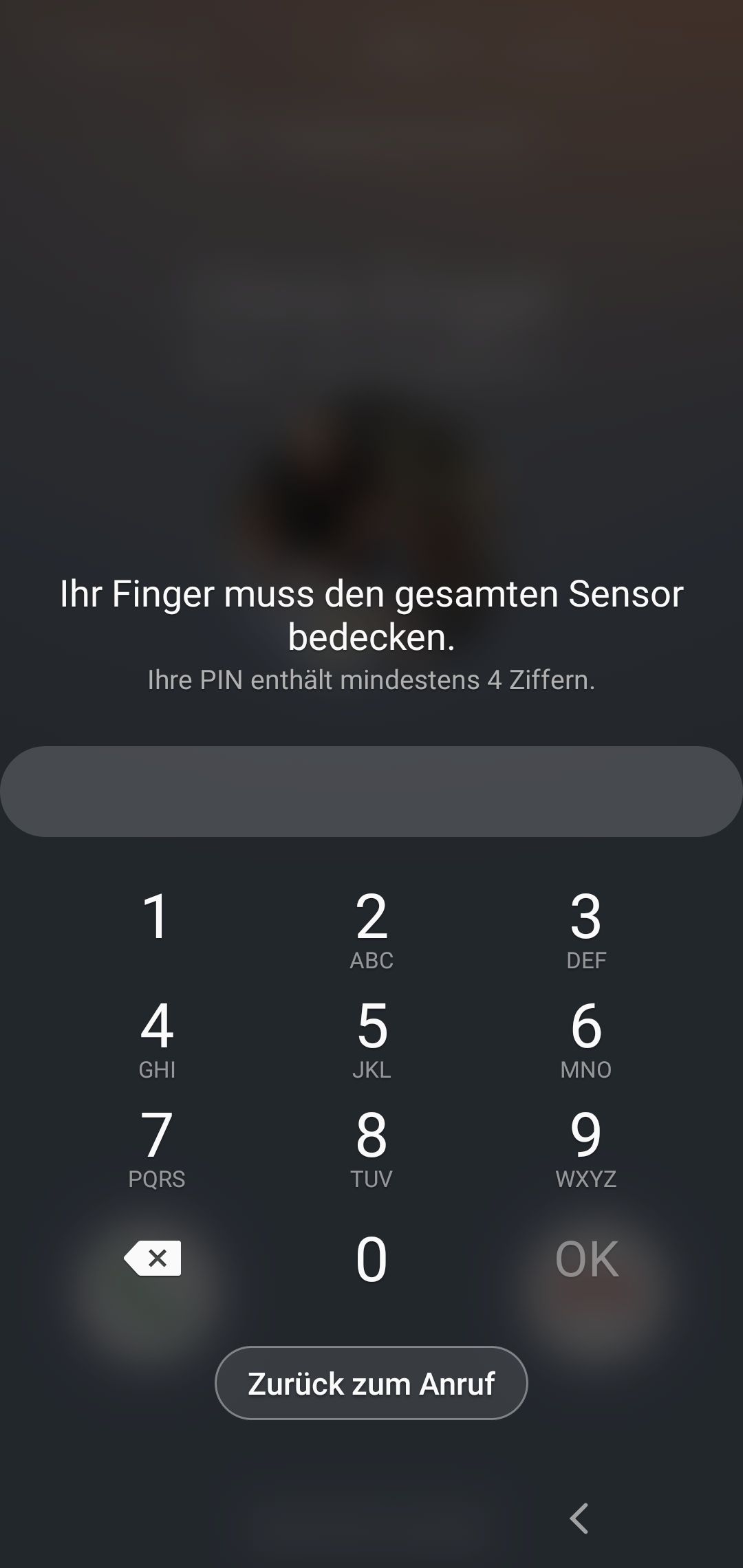Confirm the PIN with OK
This screenshot has height=1568, width=743.
[587, 1259]
